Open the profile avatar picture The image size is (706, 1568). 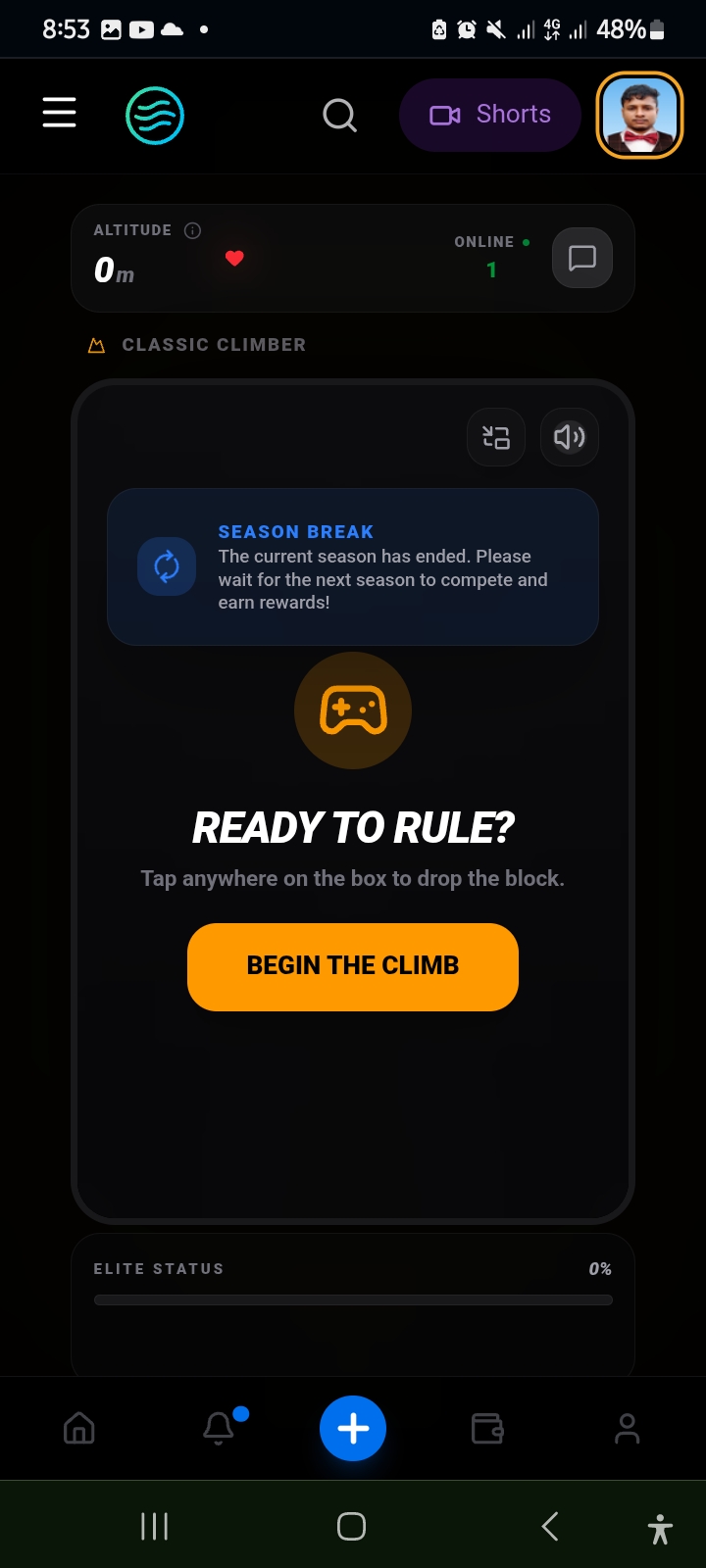(639, 116)
